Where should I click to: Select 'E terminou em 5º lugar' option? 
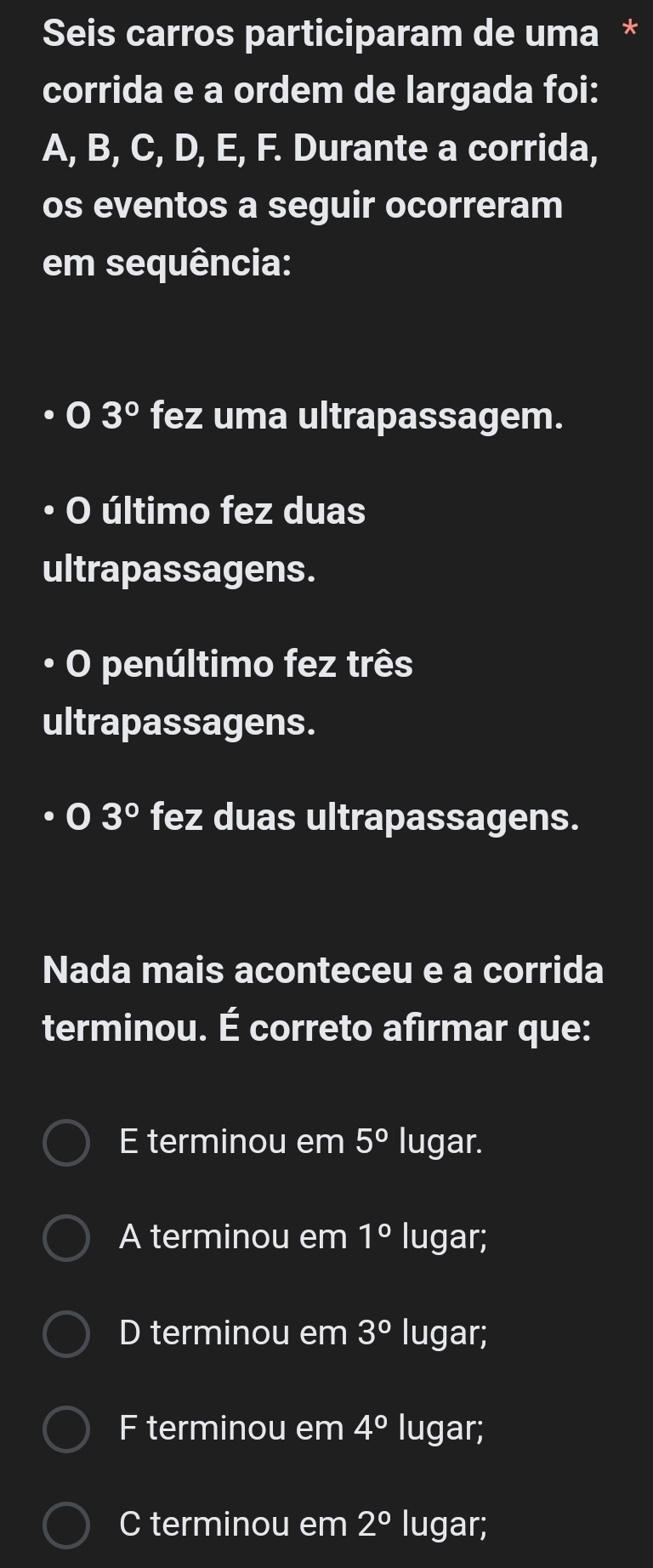point(66,1142)
